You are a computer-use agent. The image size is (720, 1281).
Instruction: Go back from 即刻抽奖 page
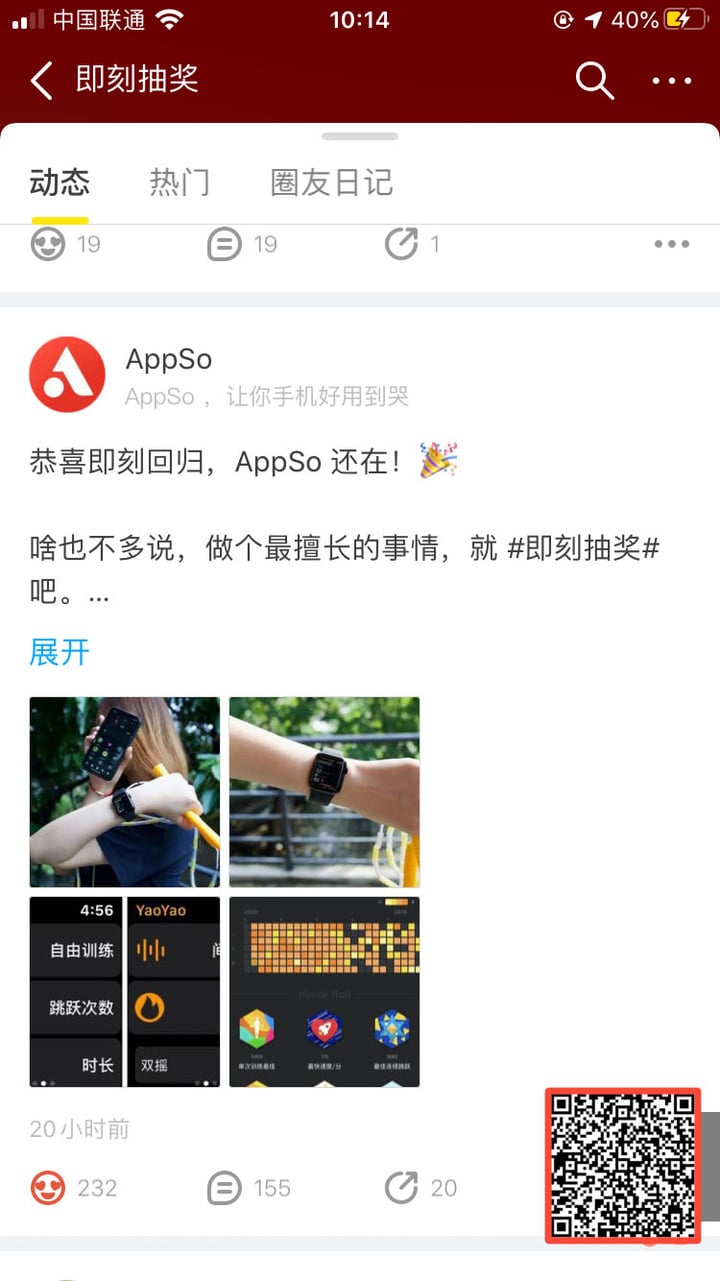[x=42, y=80]
